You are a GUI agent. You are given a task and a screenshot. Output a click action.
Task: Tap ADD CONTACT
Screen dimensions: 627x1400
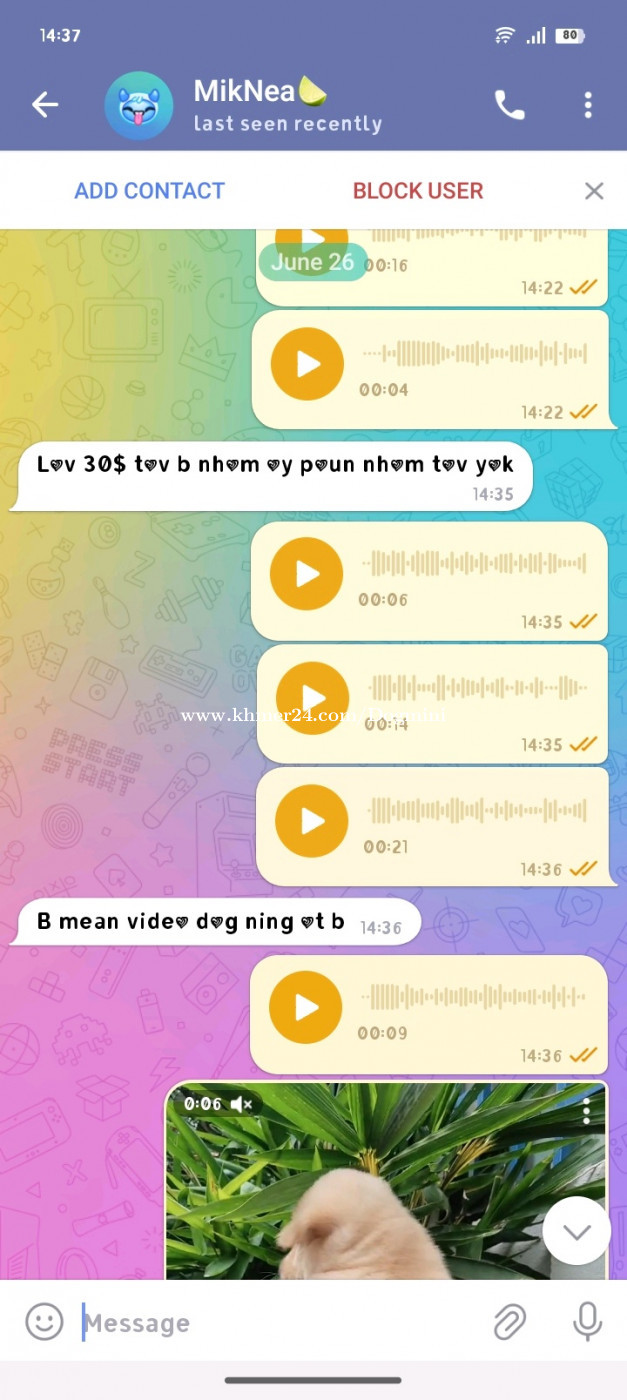click(150, 191)
